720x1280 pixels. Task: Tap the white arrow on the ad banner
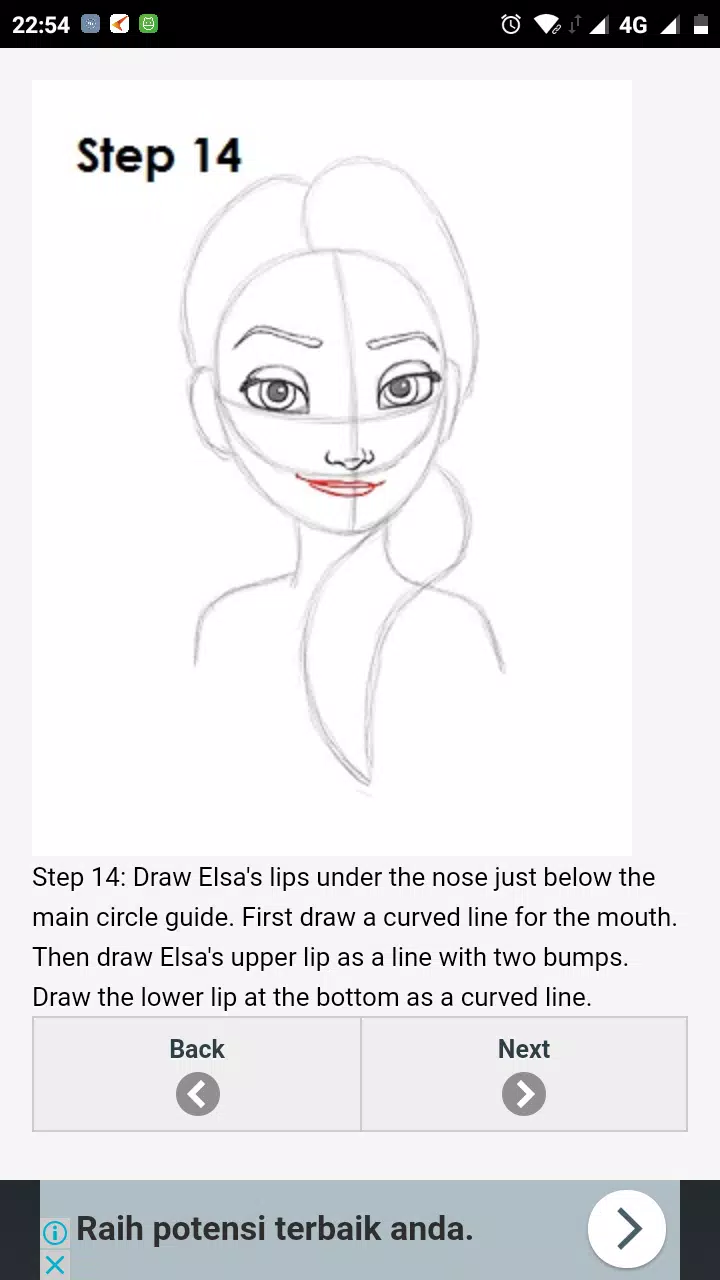[x=627, y=1229]
